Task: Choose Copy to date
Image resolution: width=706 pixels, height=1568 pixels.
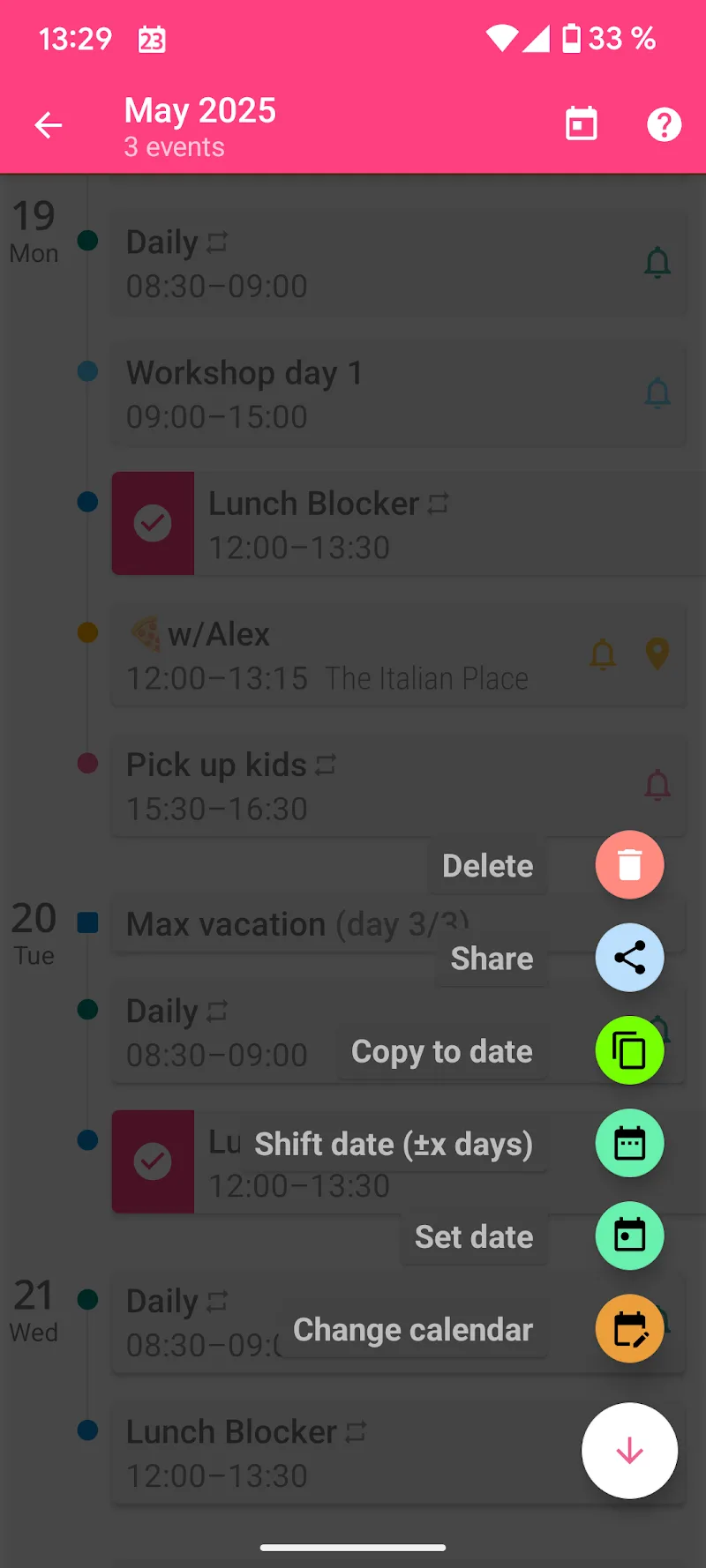Action: click(x=629, y=1050)
